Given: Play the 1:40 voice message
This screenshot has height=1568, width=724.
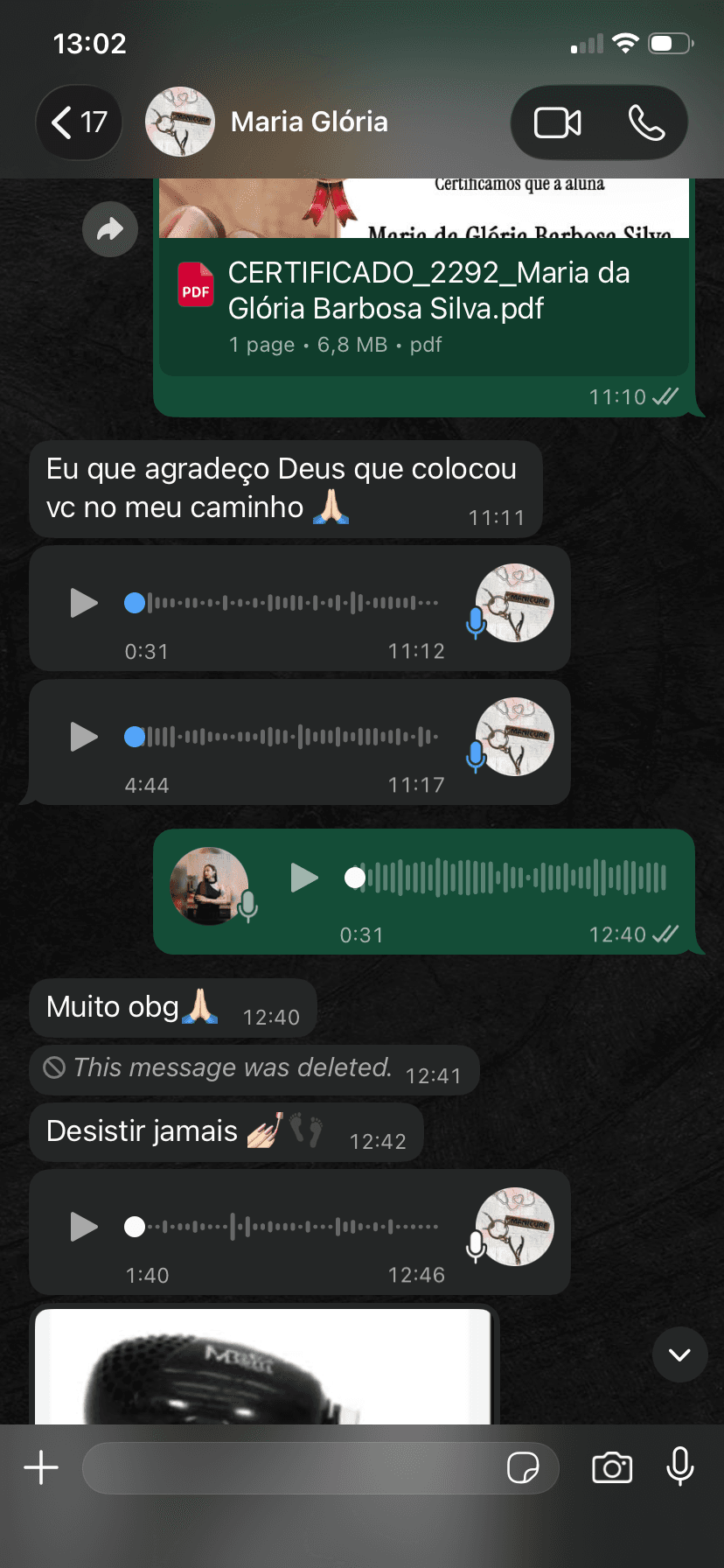Looking at the screenshot, I should pyautogui.click(x=83, y=1226).
